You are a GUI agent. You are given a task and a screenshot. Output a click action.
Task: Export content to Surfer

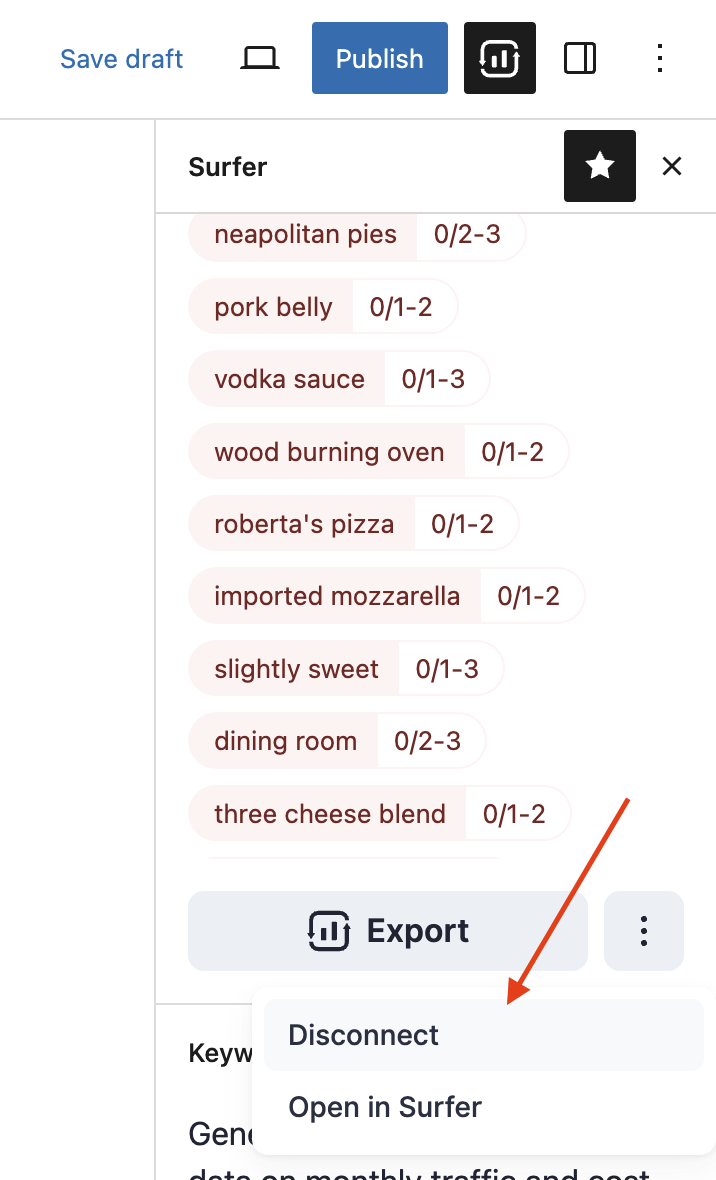pos(387,931)
